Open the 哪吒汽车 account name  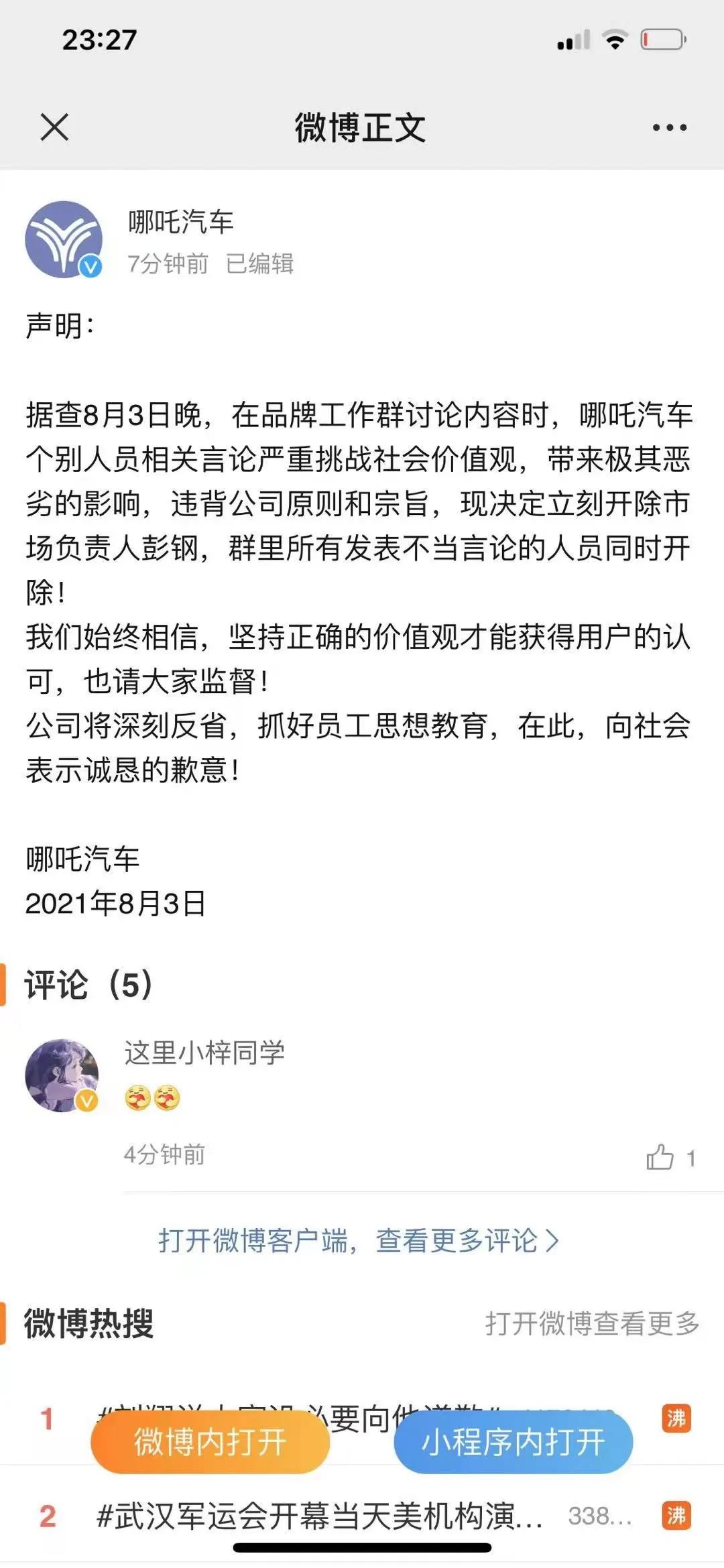coord(180,222)
